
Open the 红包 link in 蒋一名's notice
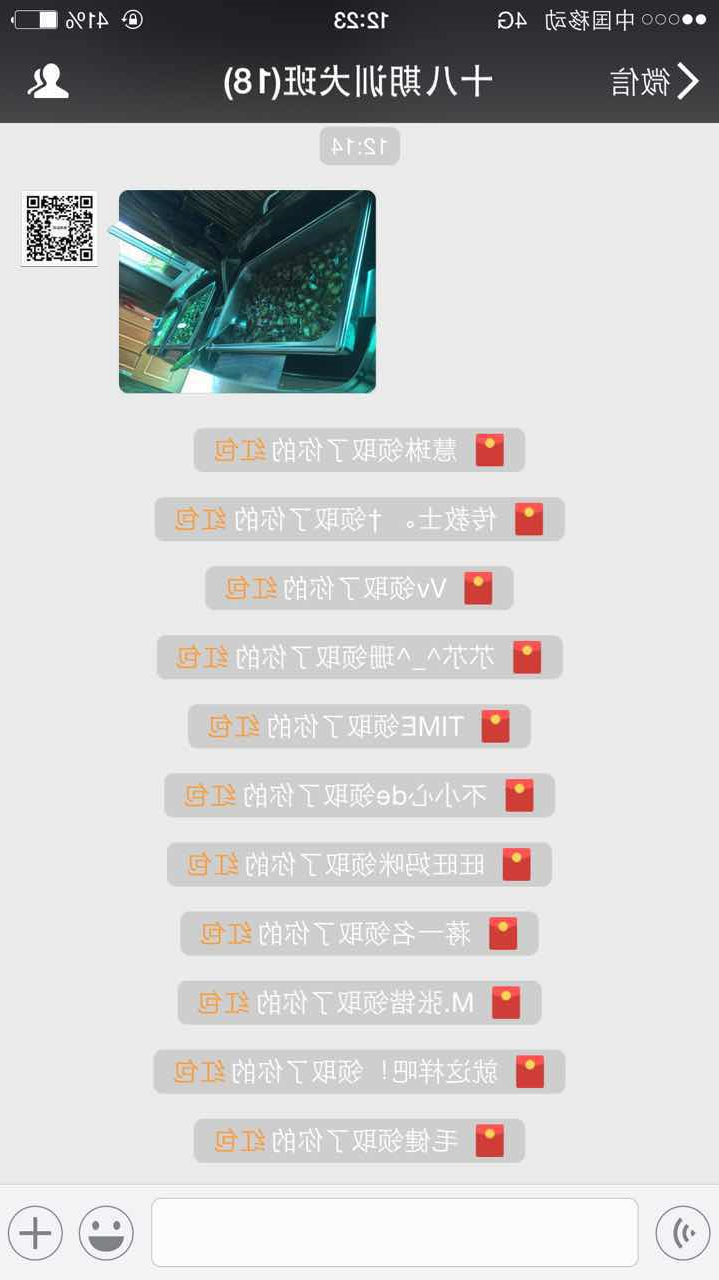pyautogui.click(x=227, y=934)
